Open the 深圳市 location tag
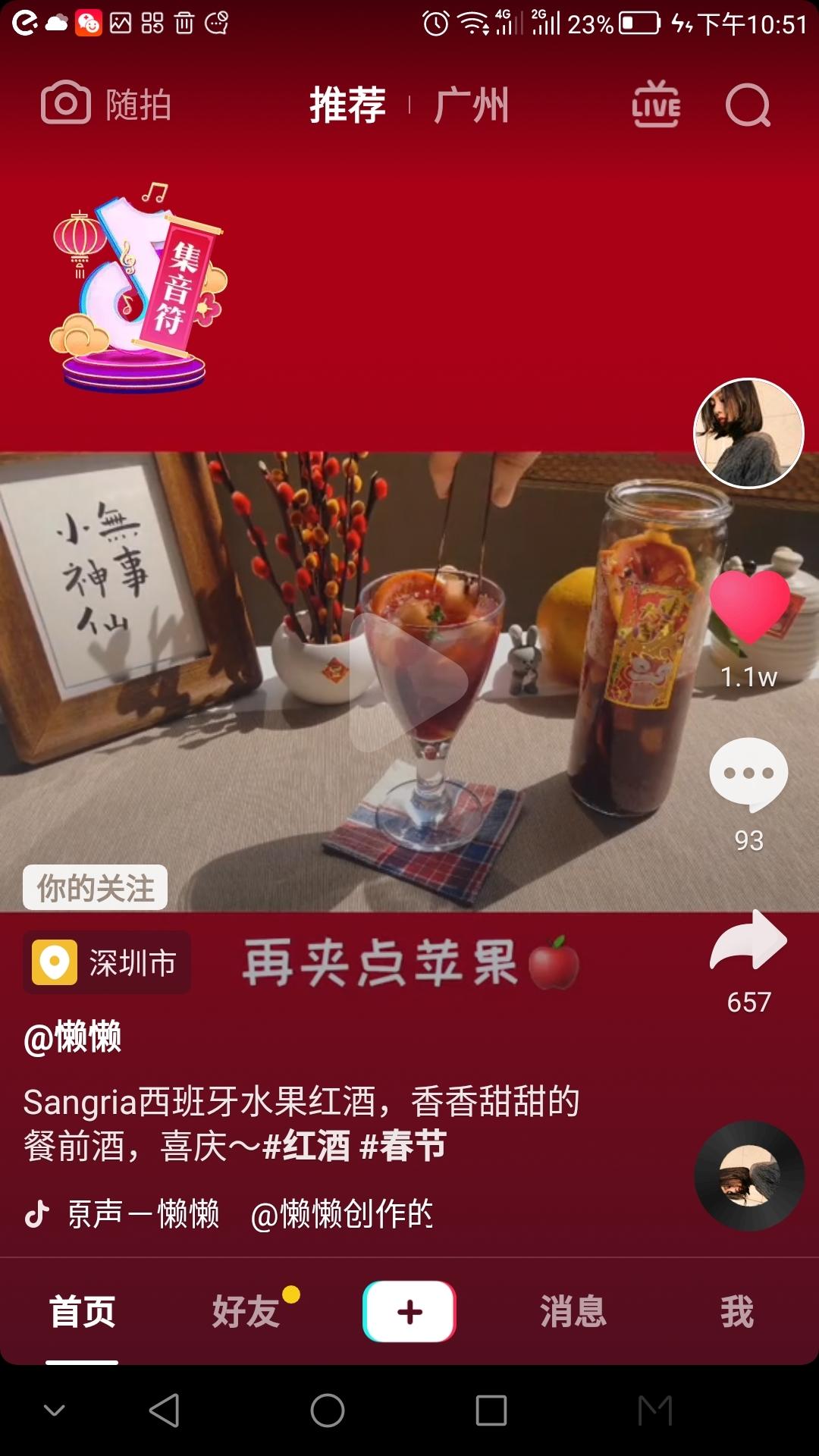This screenshot has width=819, height=1456. click(107, 962)
